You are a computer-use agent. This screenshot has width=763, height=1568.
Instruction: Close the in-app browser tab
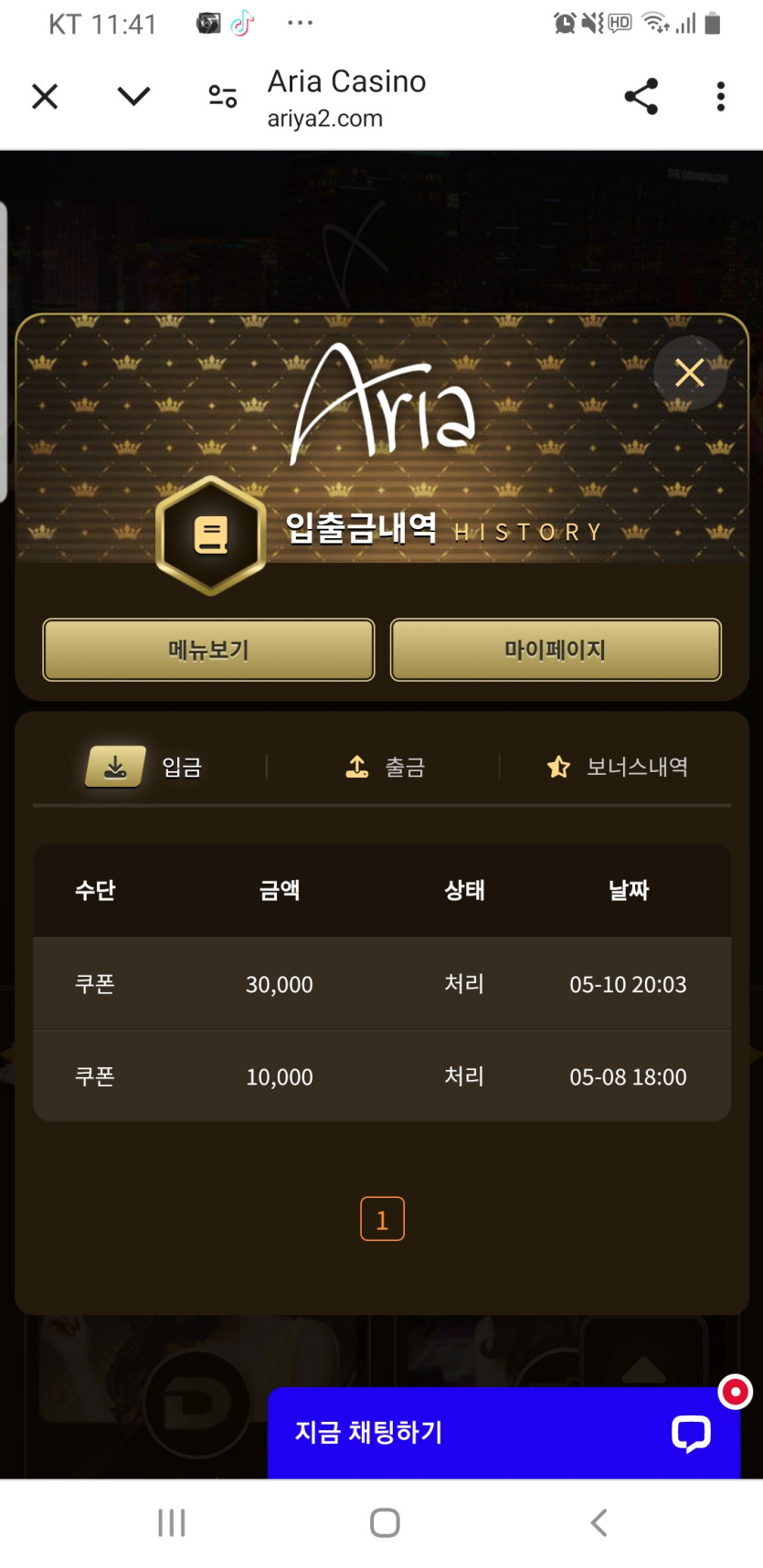click(x=45, y=96)
